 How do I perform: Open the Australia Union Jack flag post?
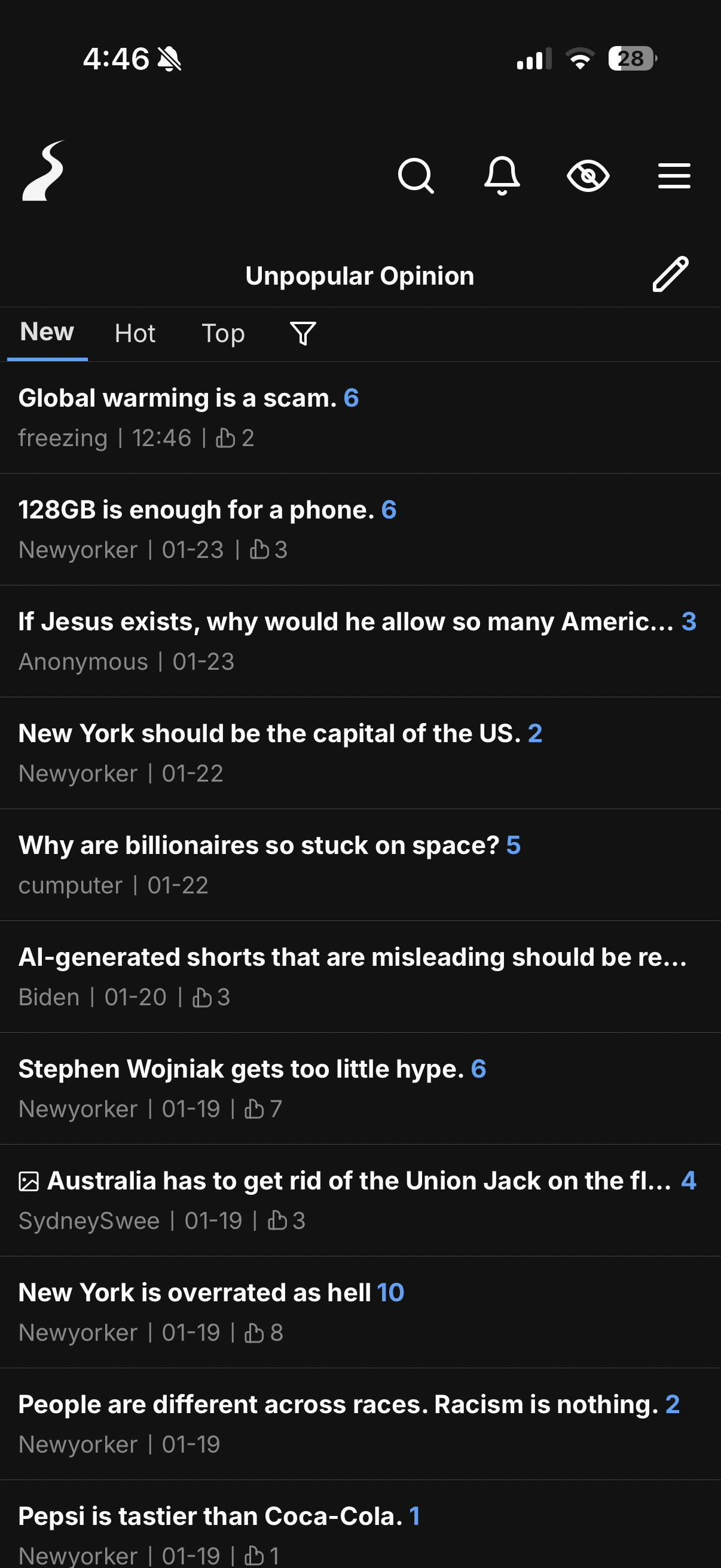[x=359, y=1181]
